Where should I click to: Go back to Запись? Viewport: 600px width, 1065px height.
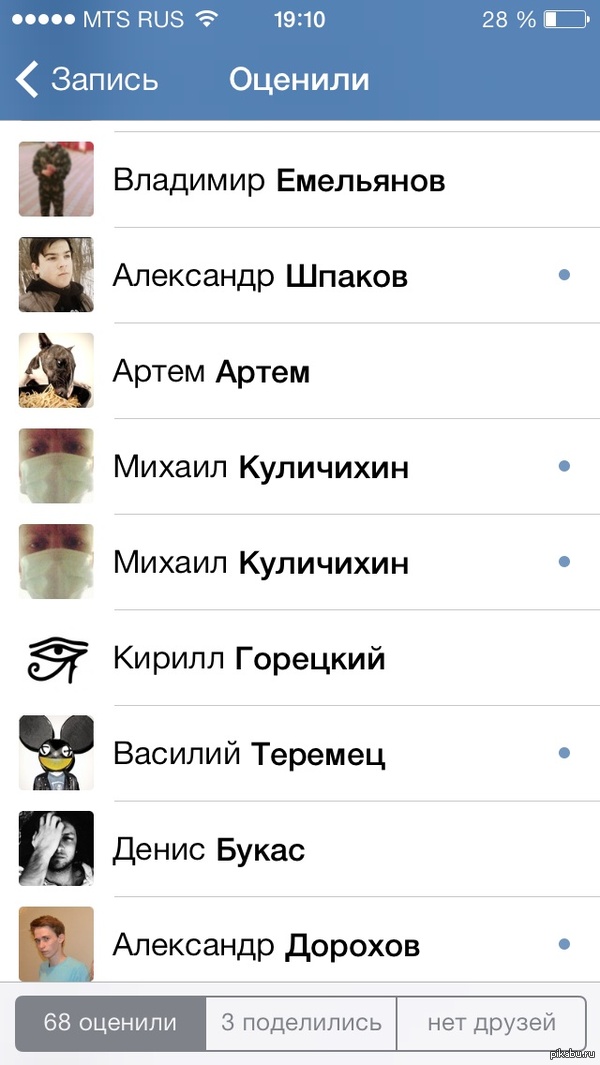click(x=86, y=80)
